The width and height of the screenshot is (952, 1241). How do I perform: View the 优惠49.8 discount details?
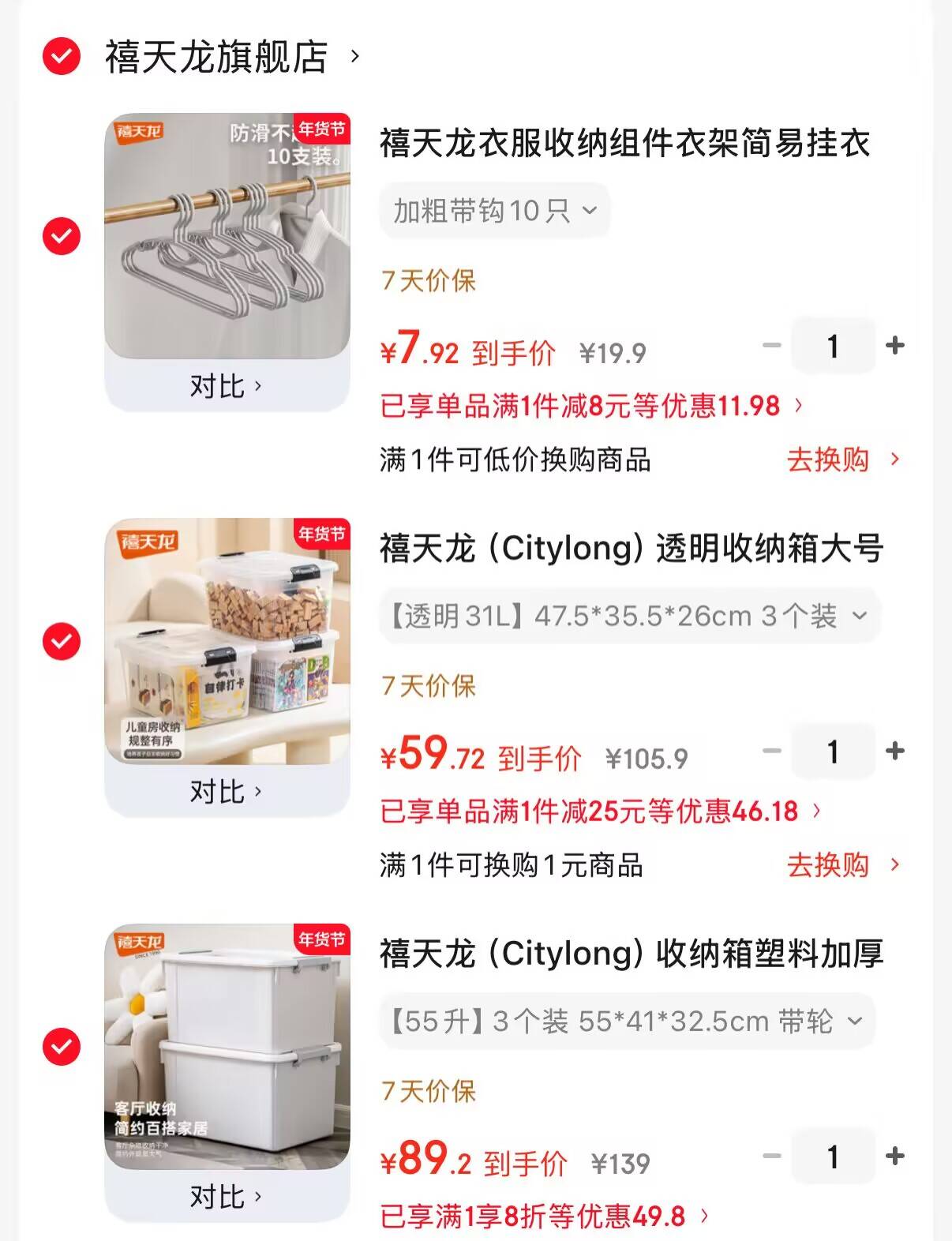point(545,1217)
